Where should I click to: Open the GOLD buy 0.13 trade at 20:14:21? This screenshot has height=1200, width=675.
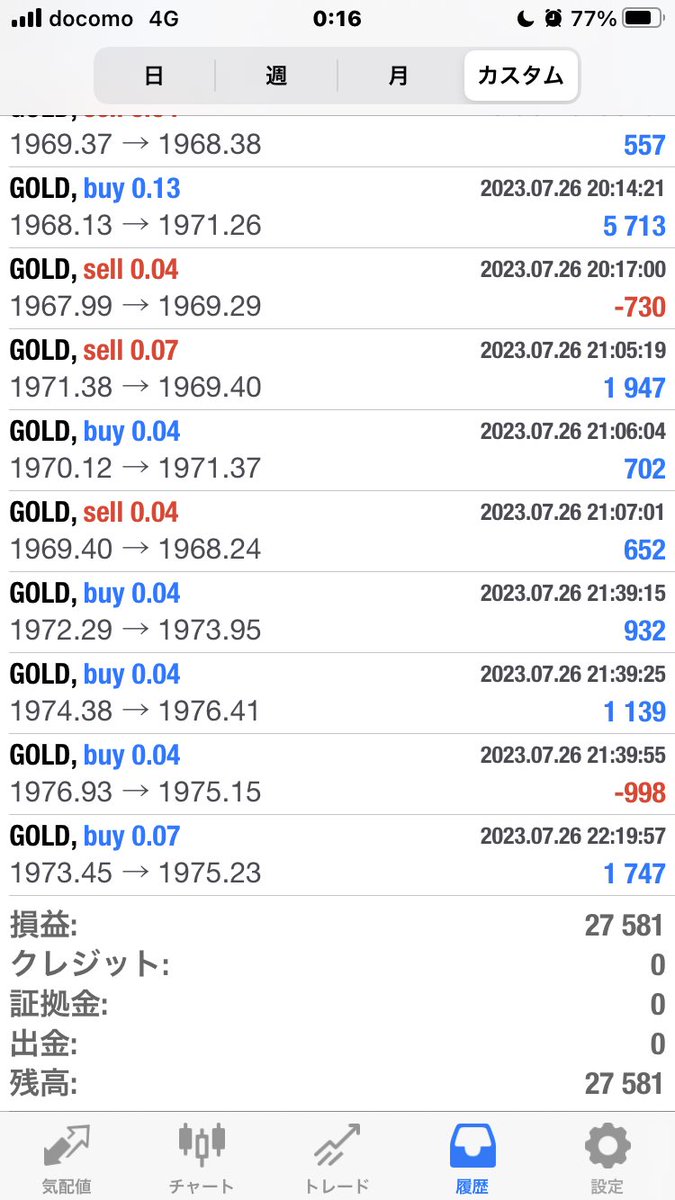coord(337,208)
